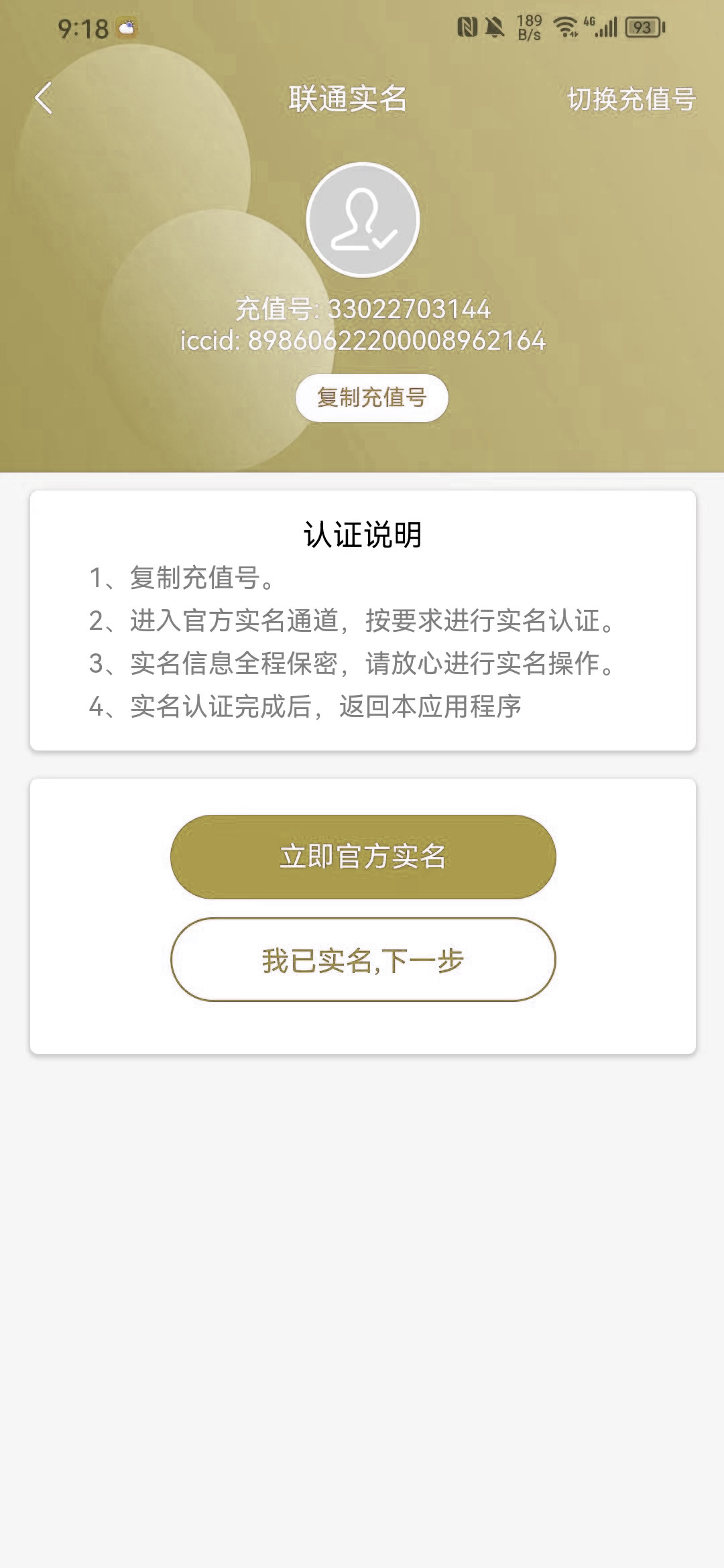This screenshot has width=724, height=1568.
Task: Copy the recharge number with 复制充值号
Action: tap(372, 398)
